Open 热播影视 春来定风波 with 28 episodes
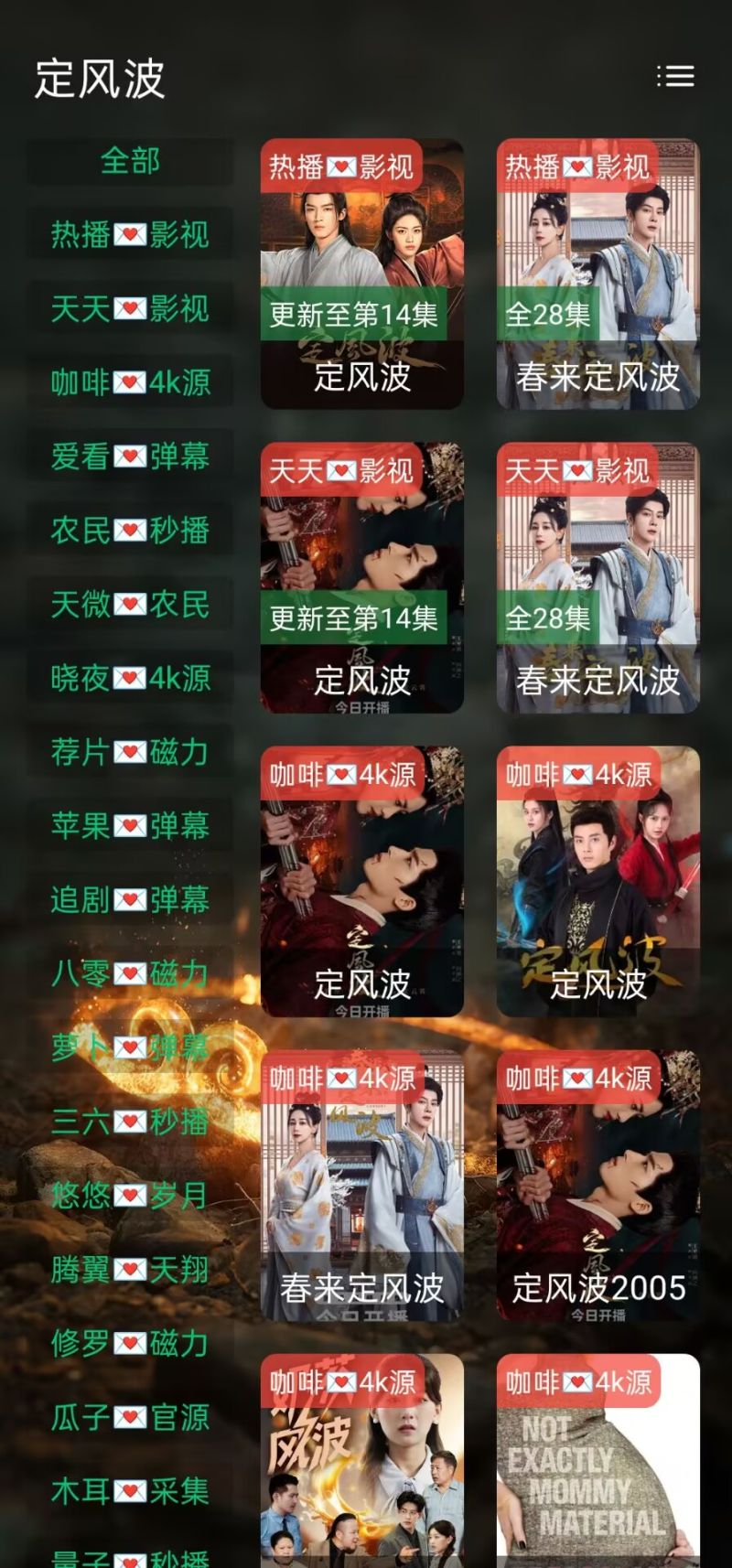 click(x=598, y=274)
